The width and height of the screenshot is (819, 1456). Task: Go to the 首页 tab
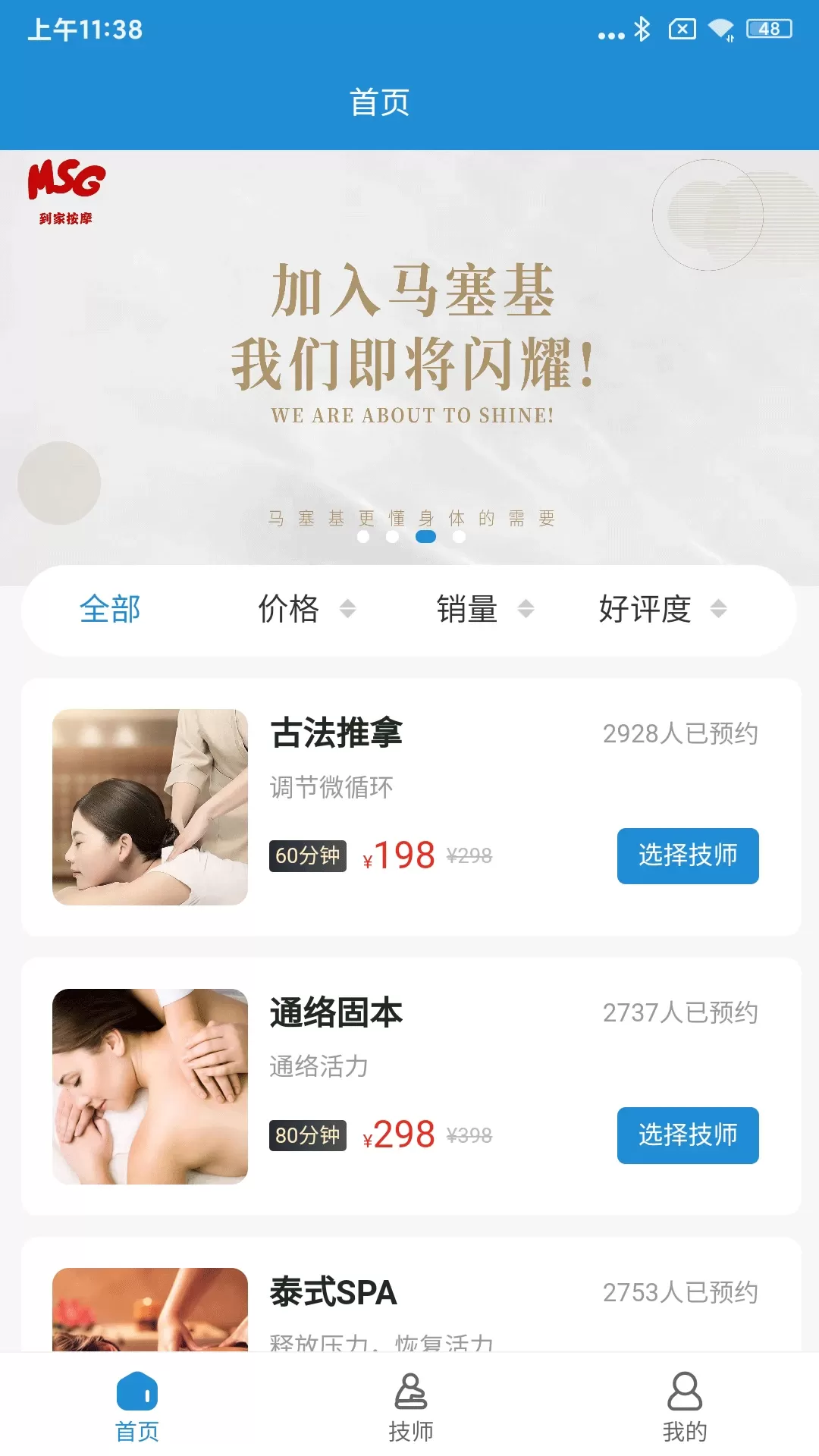[137, 1407]
